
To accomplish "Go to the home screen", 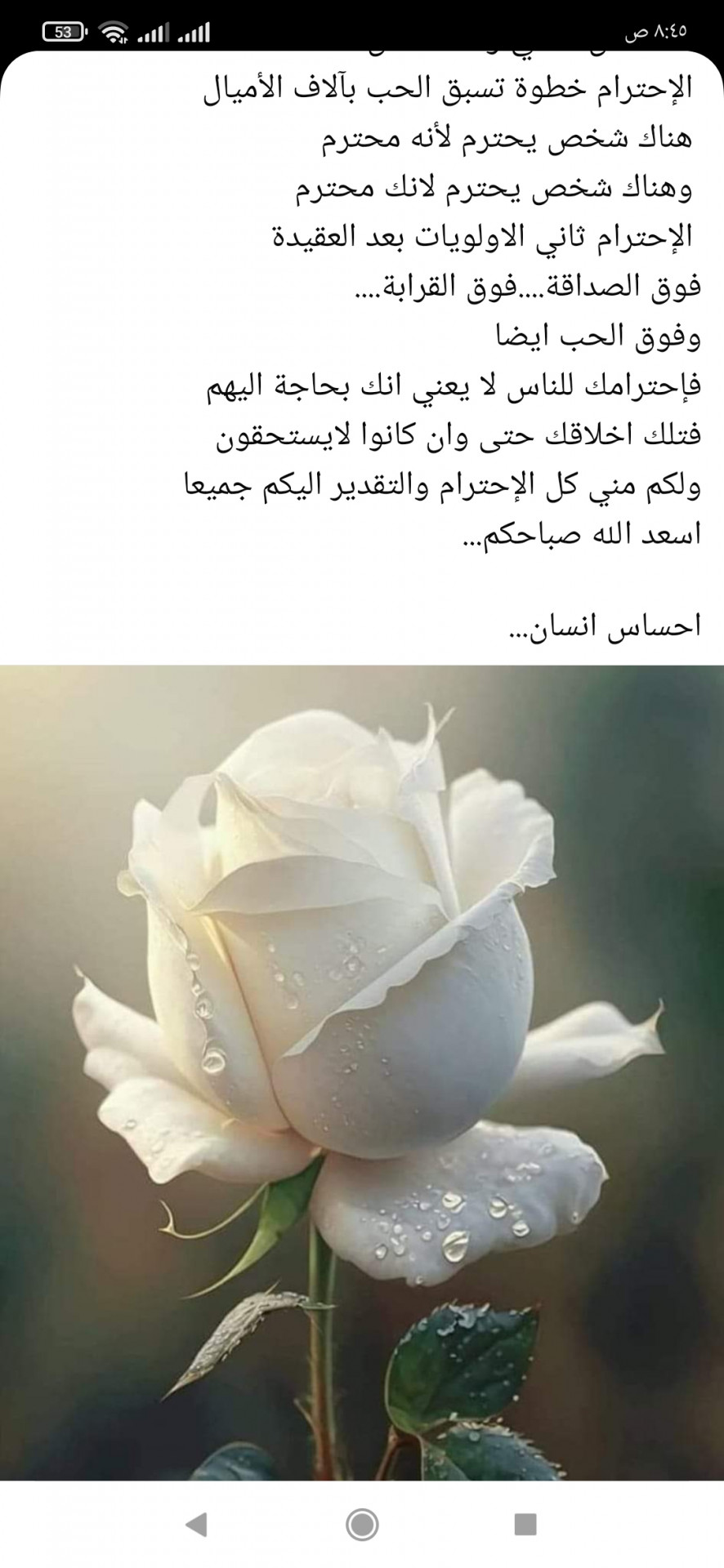I will pos(362,1524).
